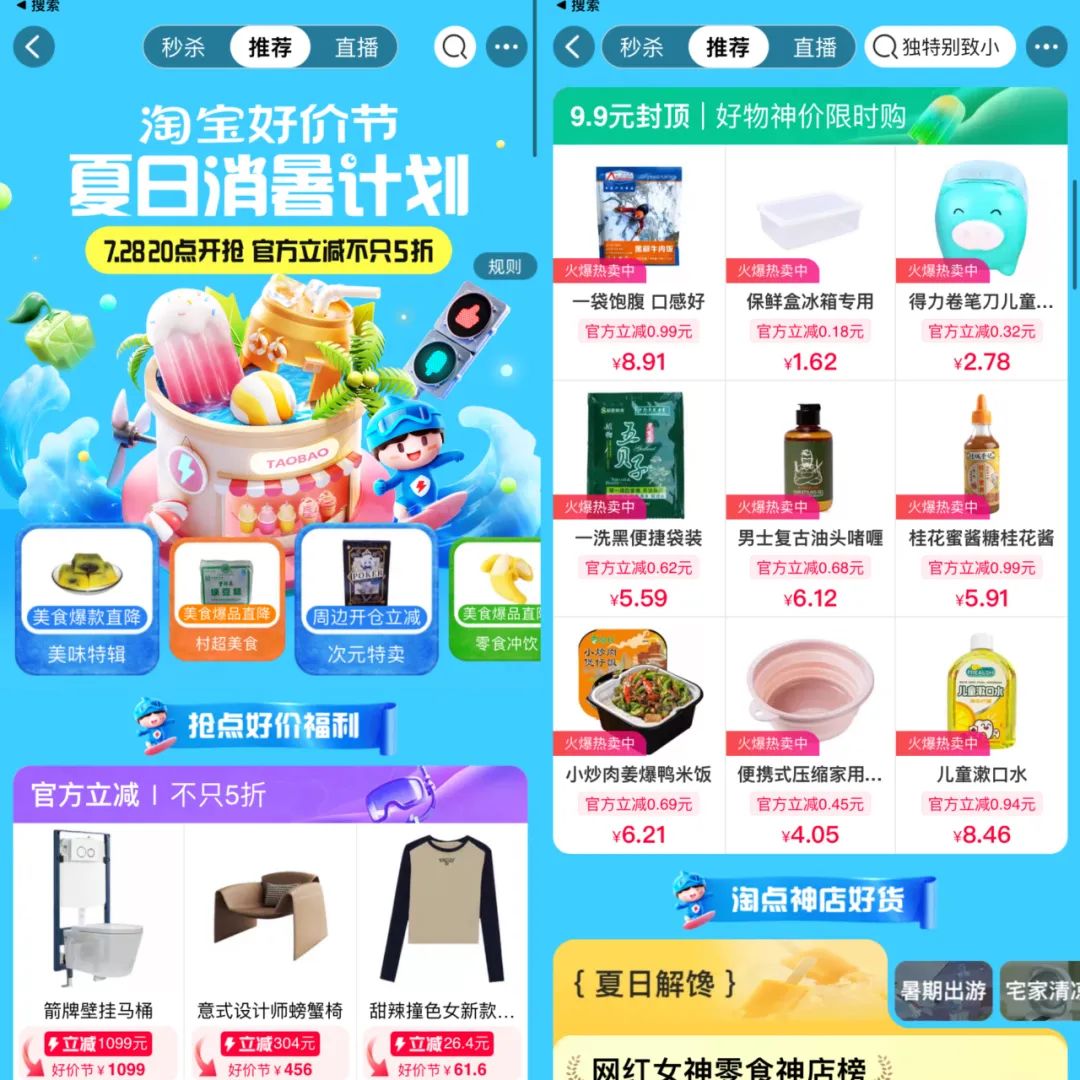Select the 村超美食 category card

point(226,598)
